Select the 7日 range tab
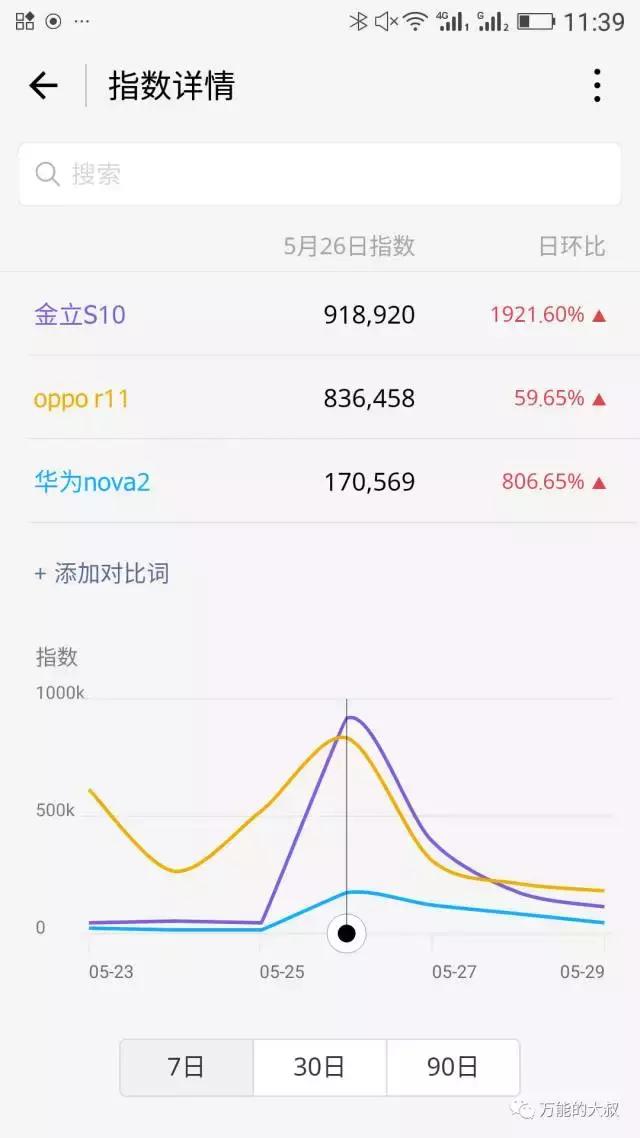Viewport: 640px width, 1138px height. 186,1067
